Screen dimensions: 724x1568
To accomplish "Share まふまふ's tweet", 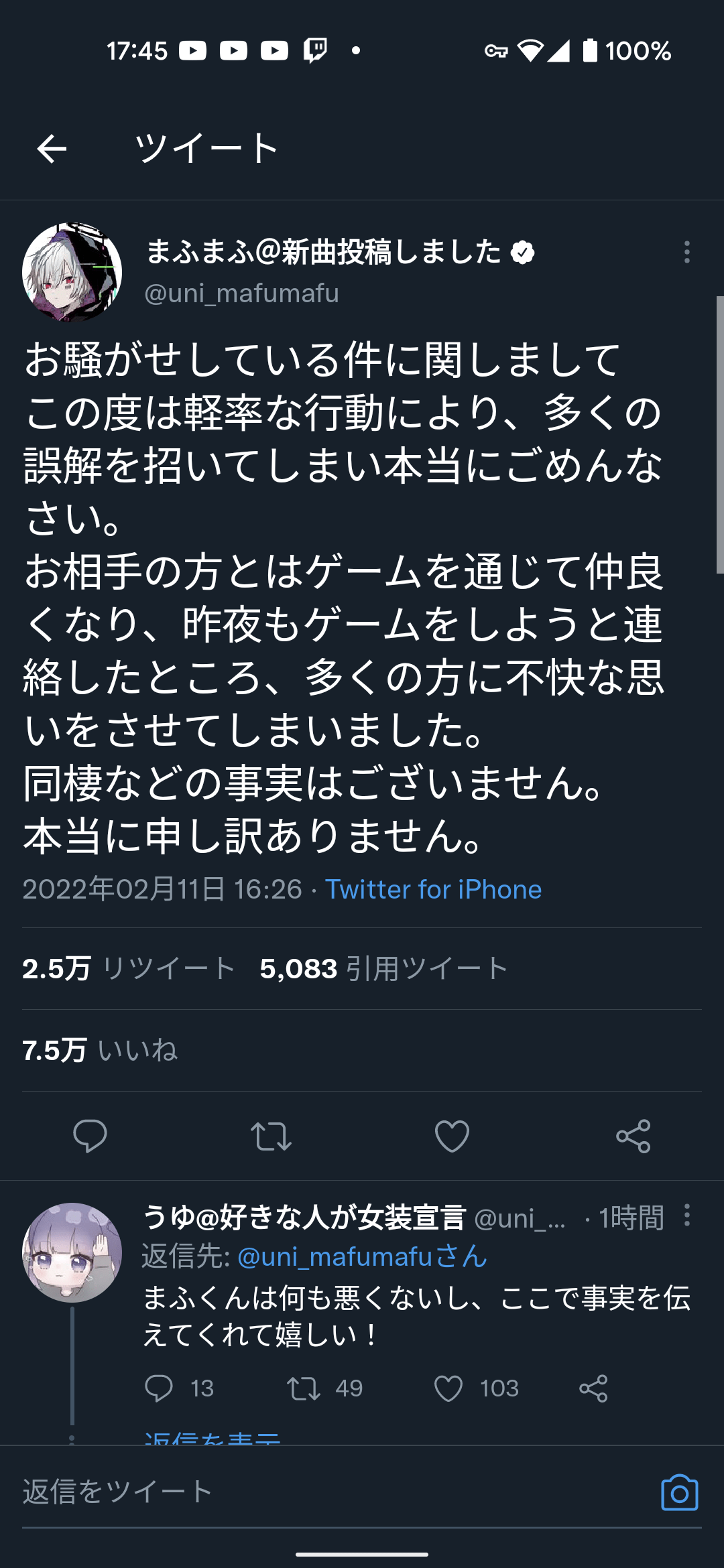I will (633, 1136).
